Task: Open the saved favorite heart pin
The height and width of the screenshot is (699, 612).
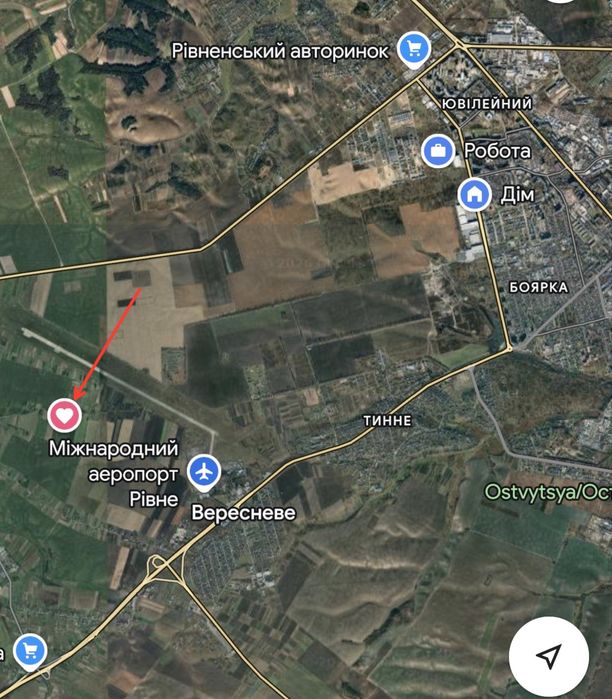Action: (65, 415)
